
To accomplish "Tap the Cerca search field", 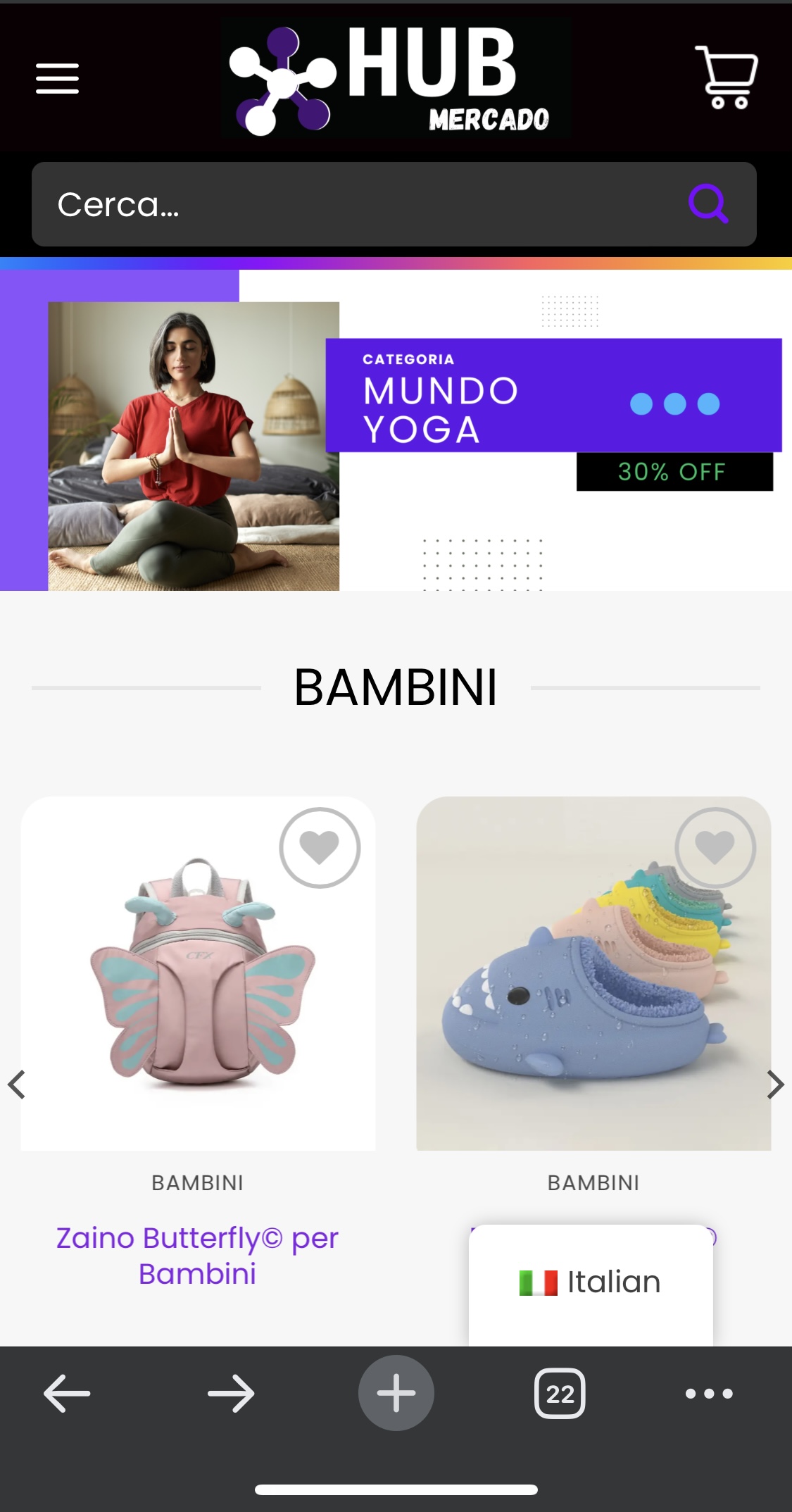I will [352, 204].
